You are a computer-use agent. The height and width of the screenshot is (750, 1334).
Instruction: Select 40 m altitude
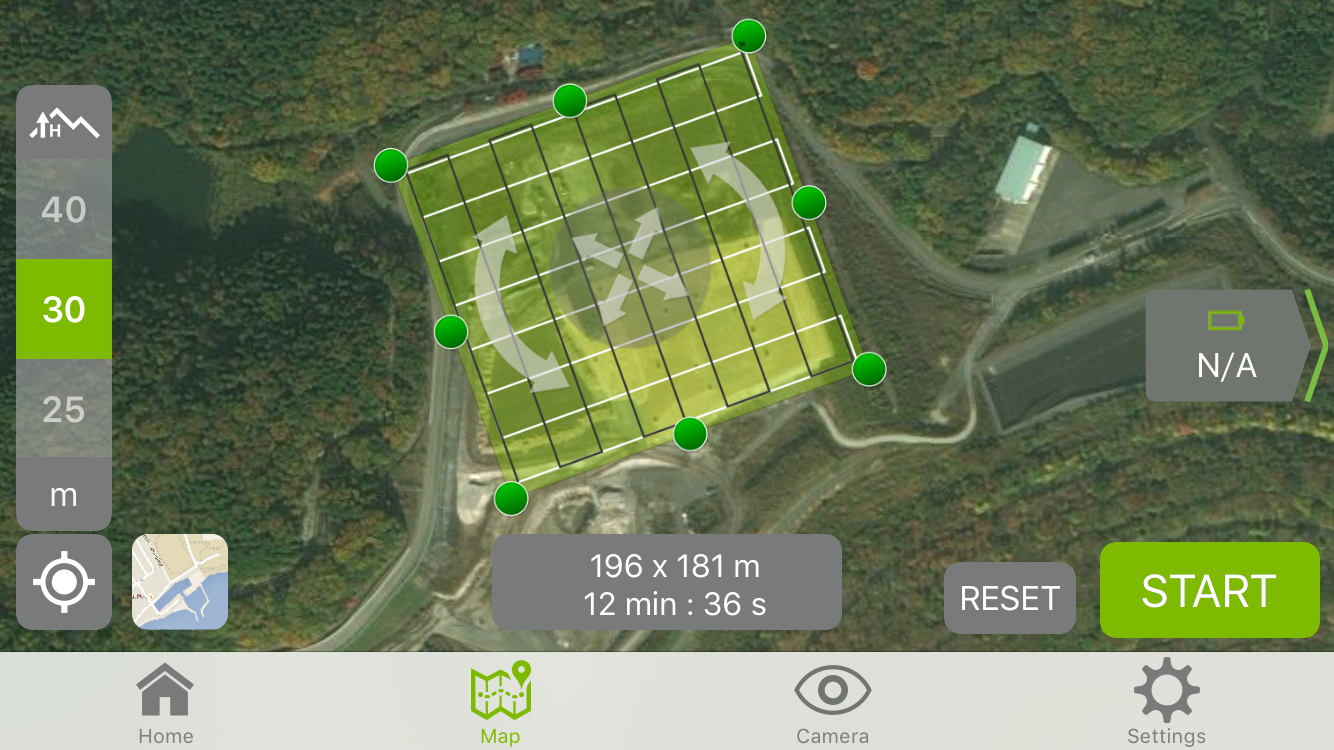64,210
